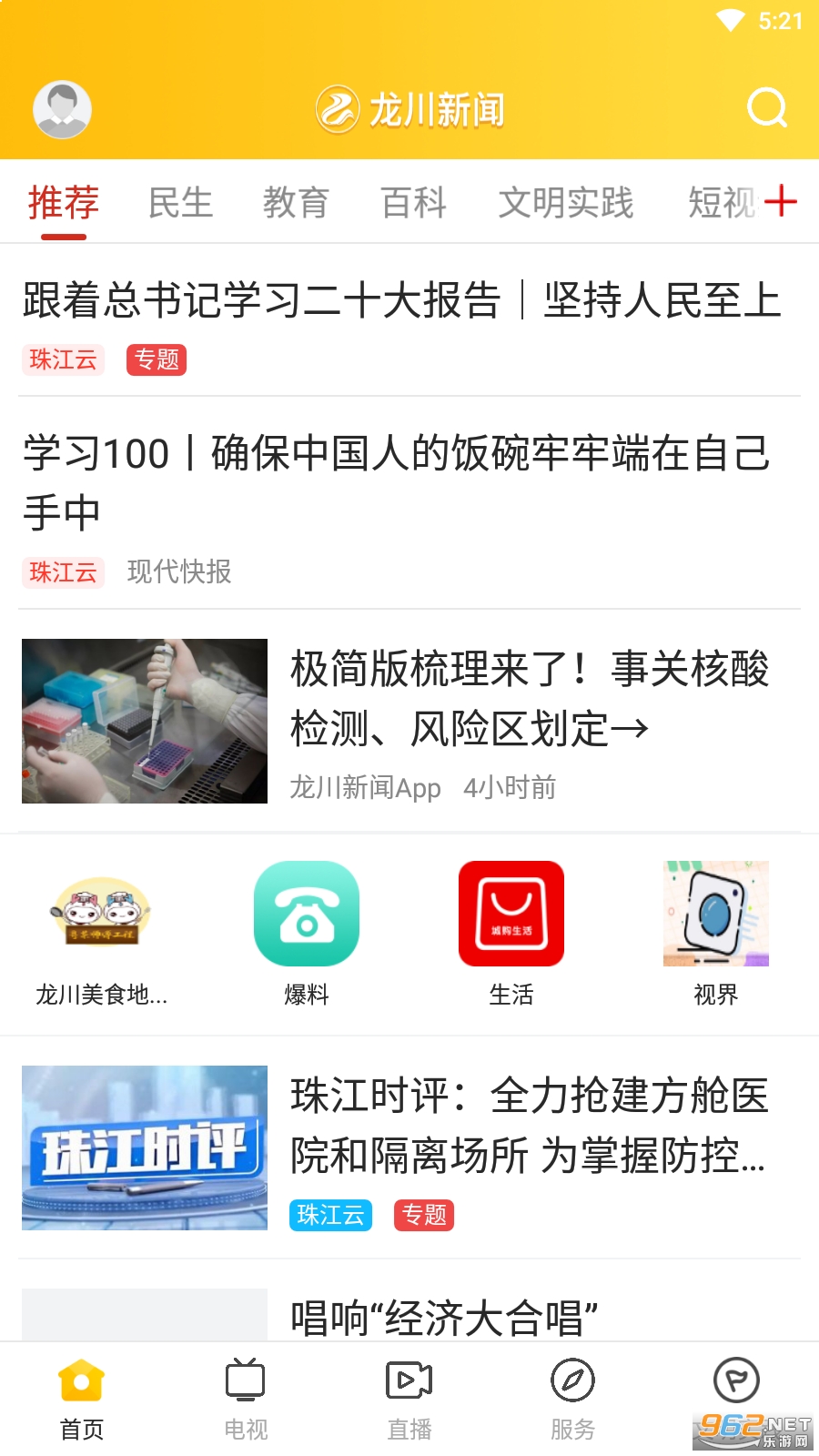Screen dimensions: 819x1456
Task: Open the search icon
Action: pyautogui.click(x=766, y=108)
